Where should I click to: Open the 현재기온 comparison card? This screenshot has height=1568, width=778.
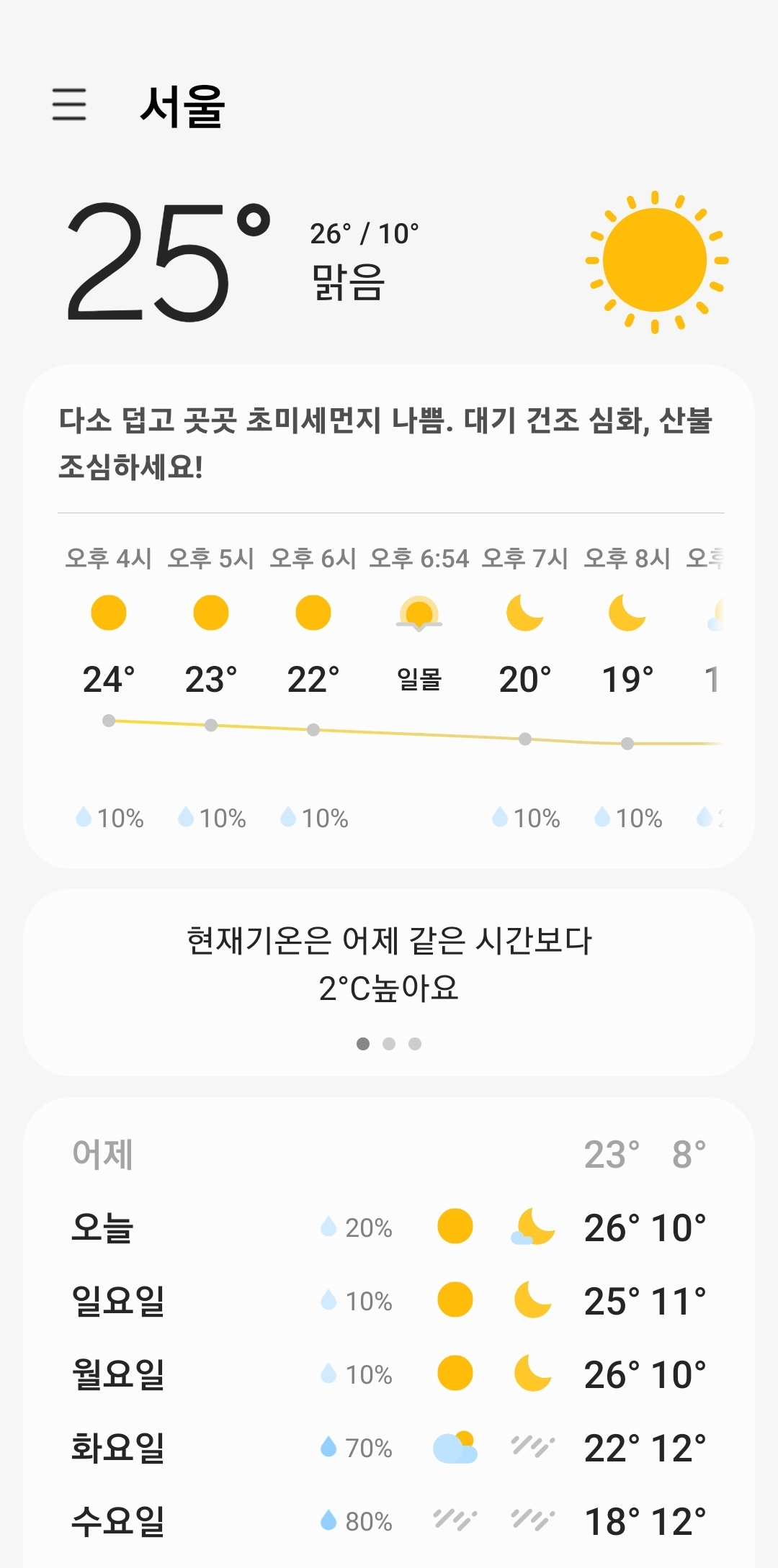(389, 982)
